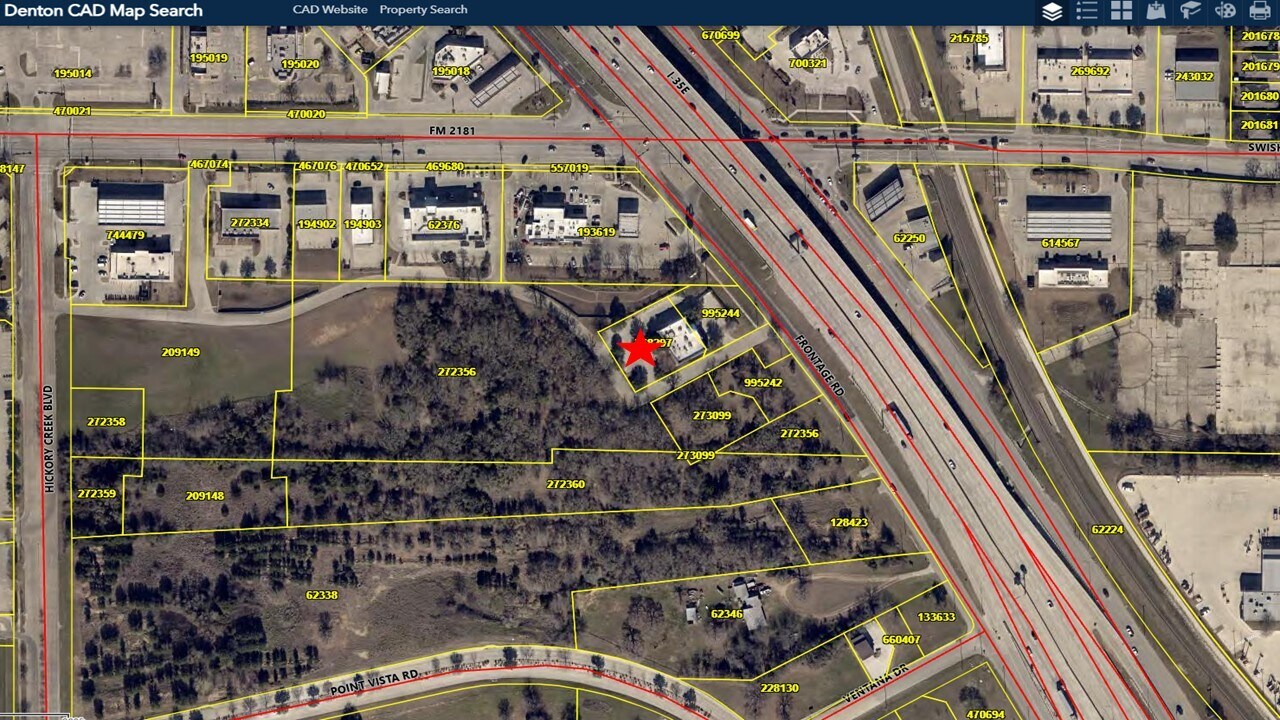The height and width of the screenshot is (720, 1280).
Task: Select the red star marker on the map
Action: (x=639, y=349)
